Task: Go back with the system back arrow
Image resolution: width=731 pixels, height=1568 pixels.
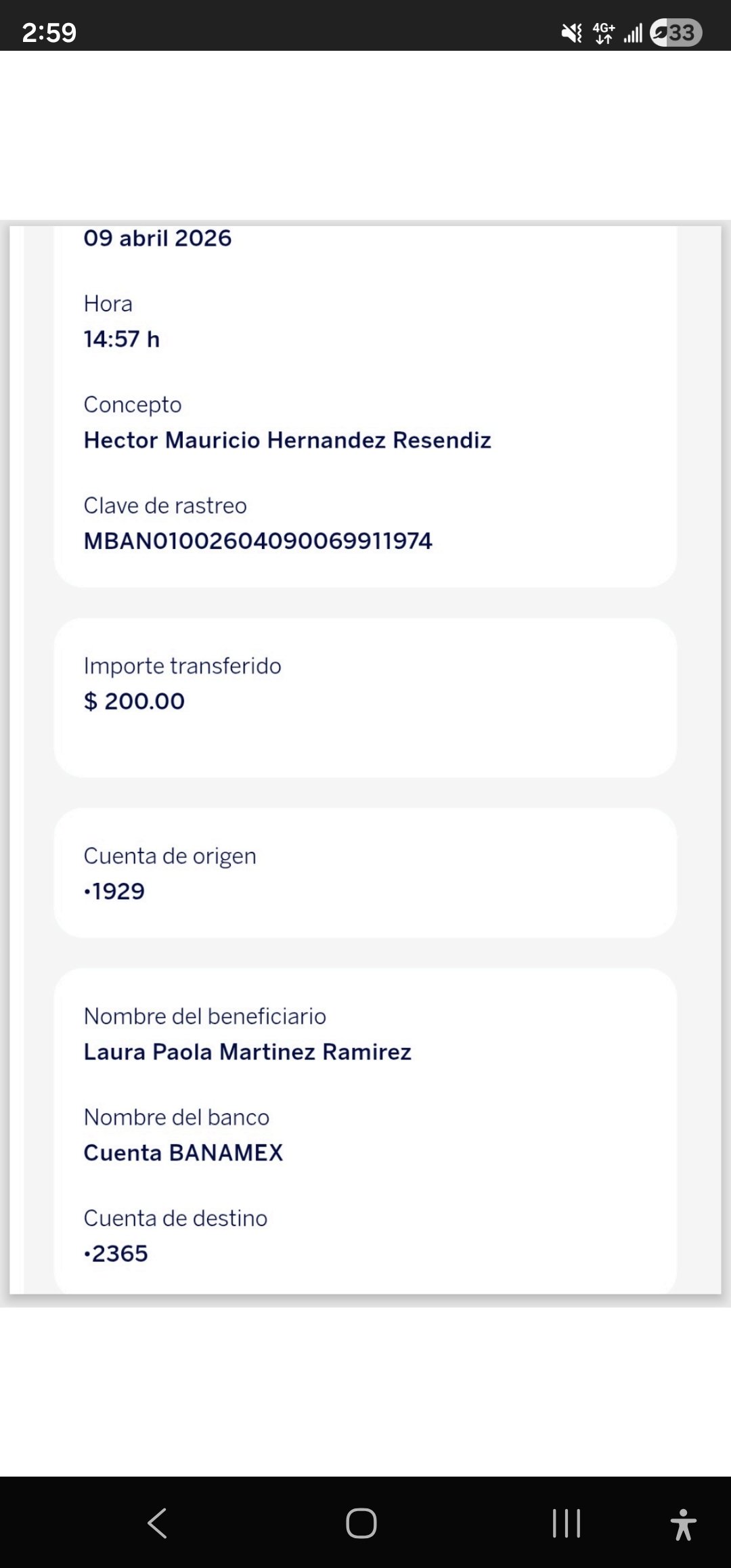Action: pos(157,1523)
